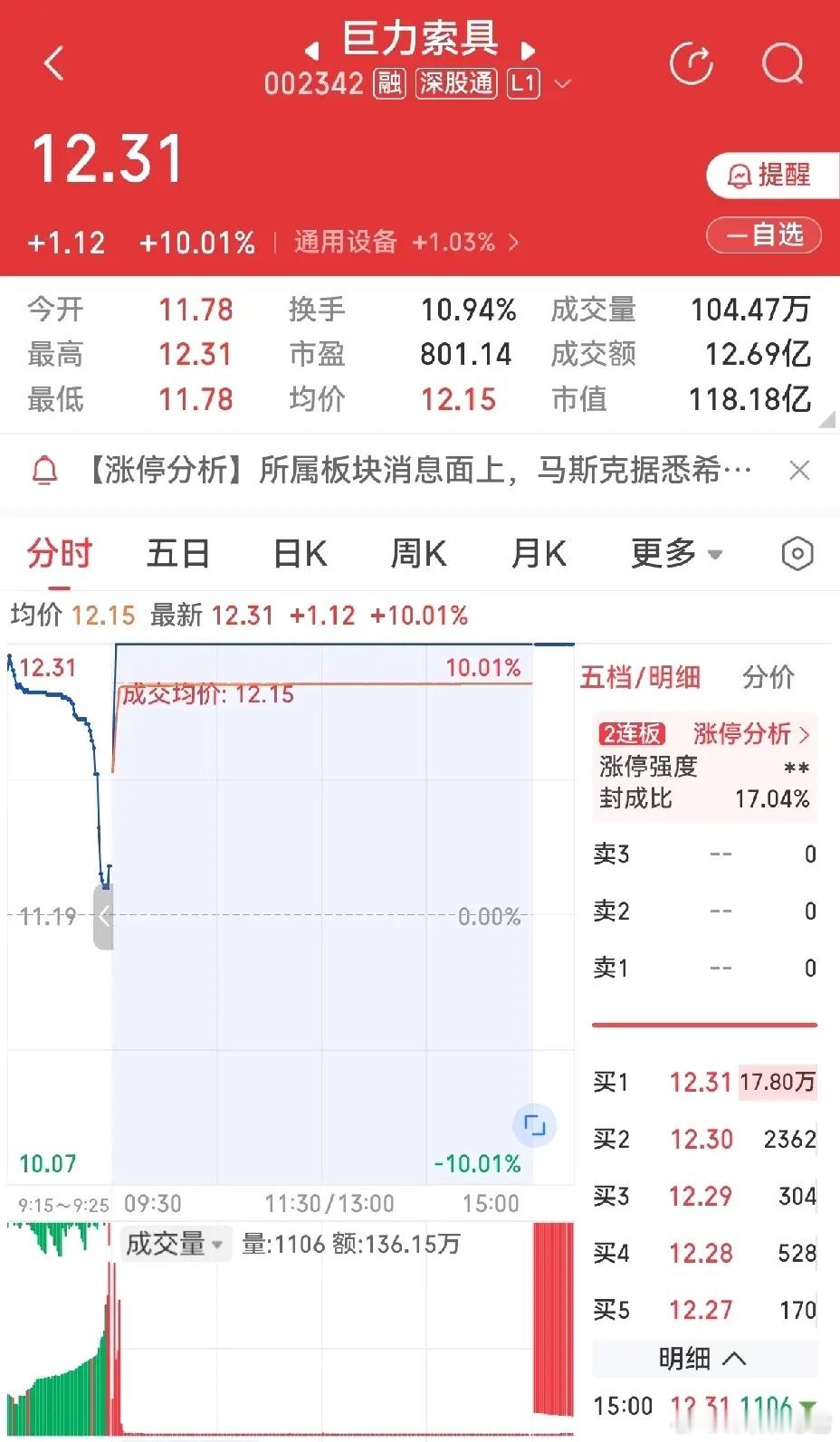Viewport: 840px width, 1442px height.
Task: Open the search icon
Action: pyautogui.click(x=783, y=63)
